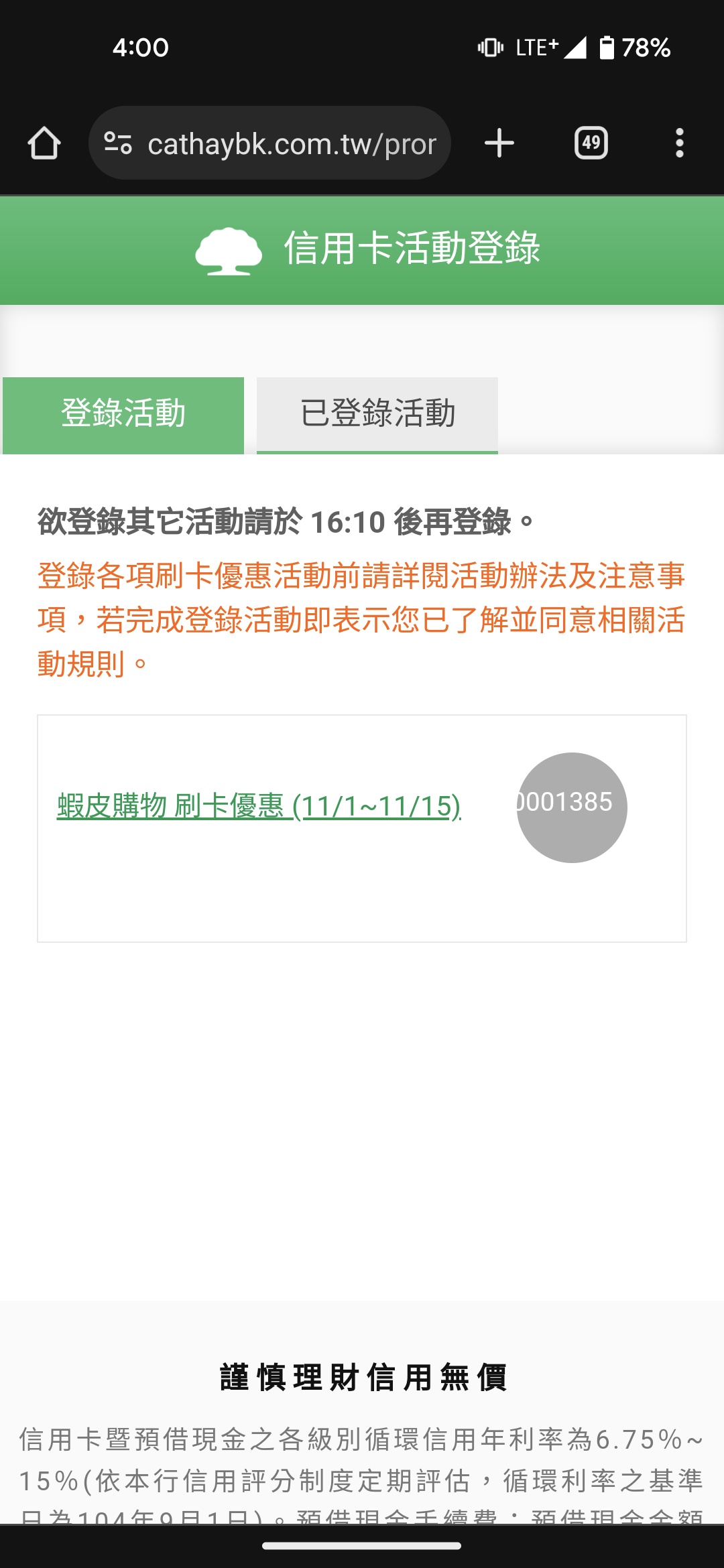The height and width of the screenshot is (1568, 724).
Task: View site info icon in address bar
Action: click(118, 143)
